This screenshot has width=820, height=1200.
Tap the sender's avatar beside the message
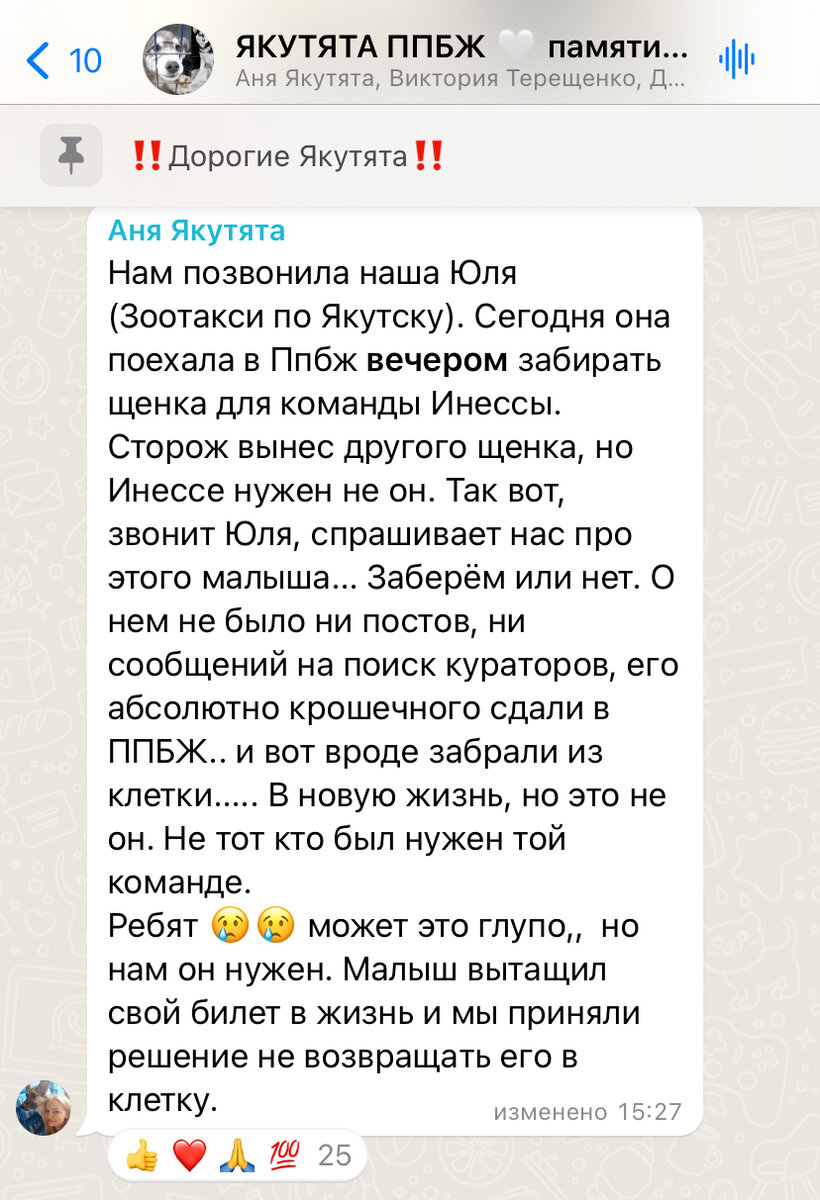click(43, 1107)
